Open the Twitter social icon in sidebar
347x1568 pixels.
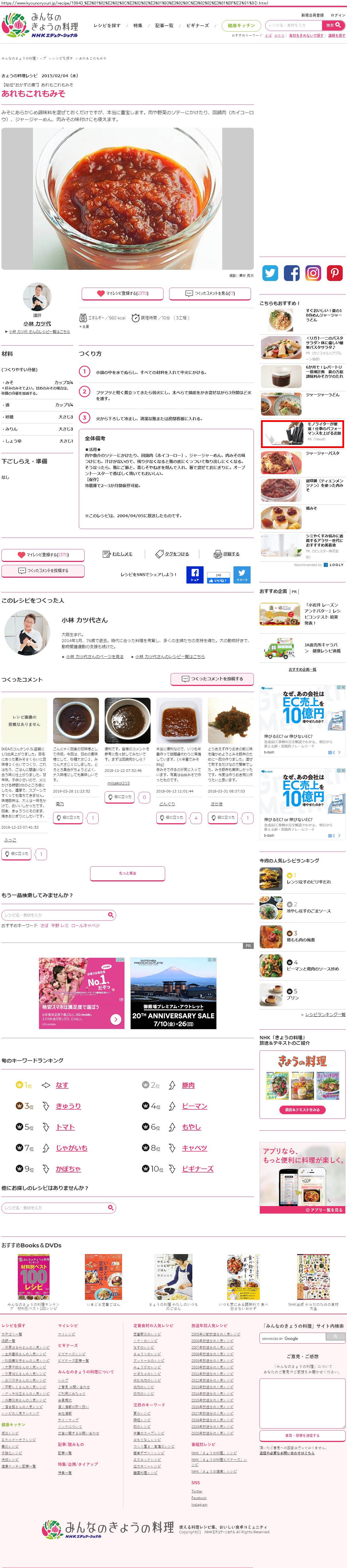pos(270,273)
